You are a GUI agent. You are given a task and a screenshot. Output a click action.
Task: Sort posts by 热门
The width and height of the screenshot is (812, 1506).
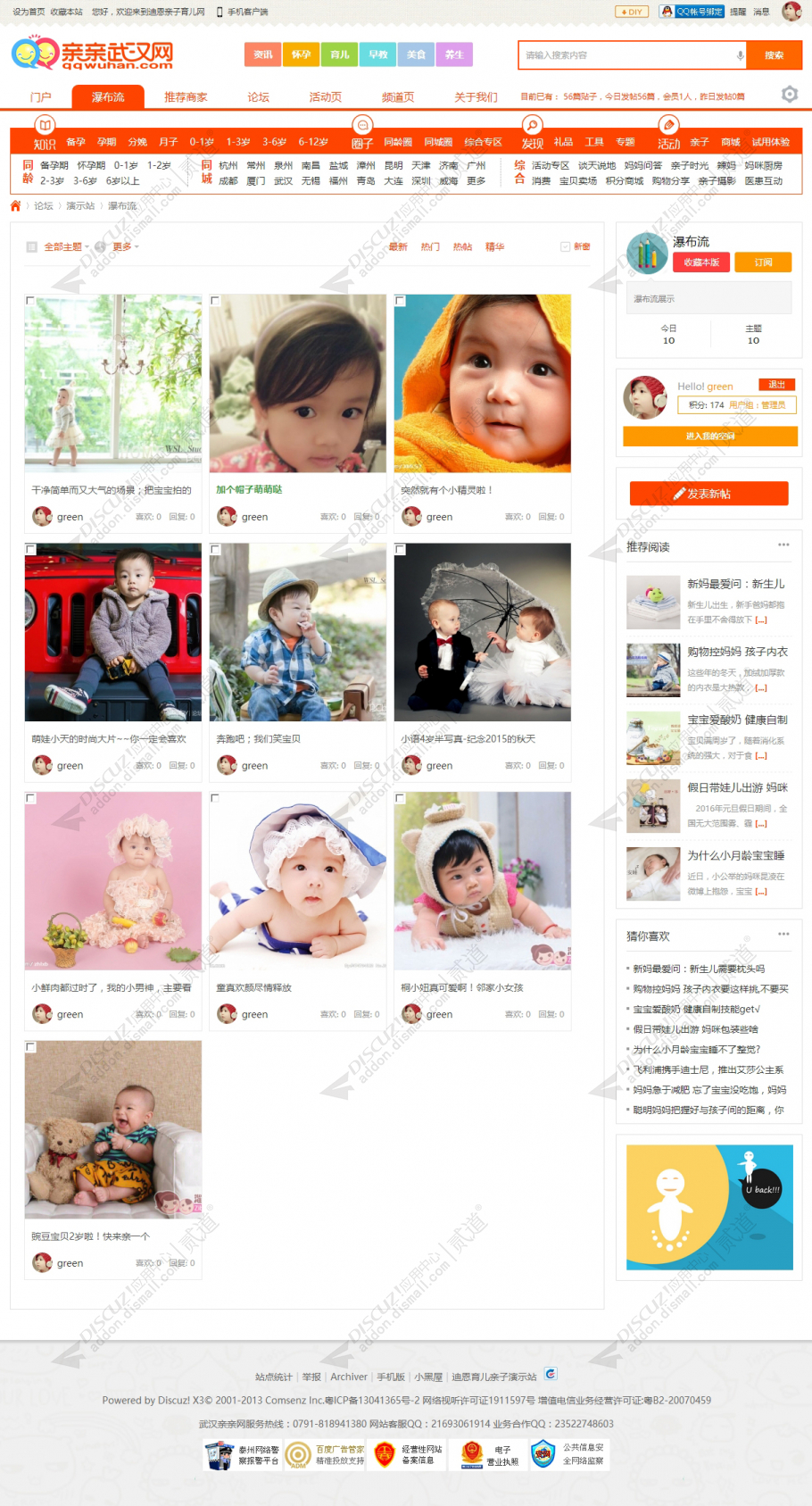click(430, 247)
